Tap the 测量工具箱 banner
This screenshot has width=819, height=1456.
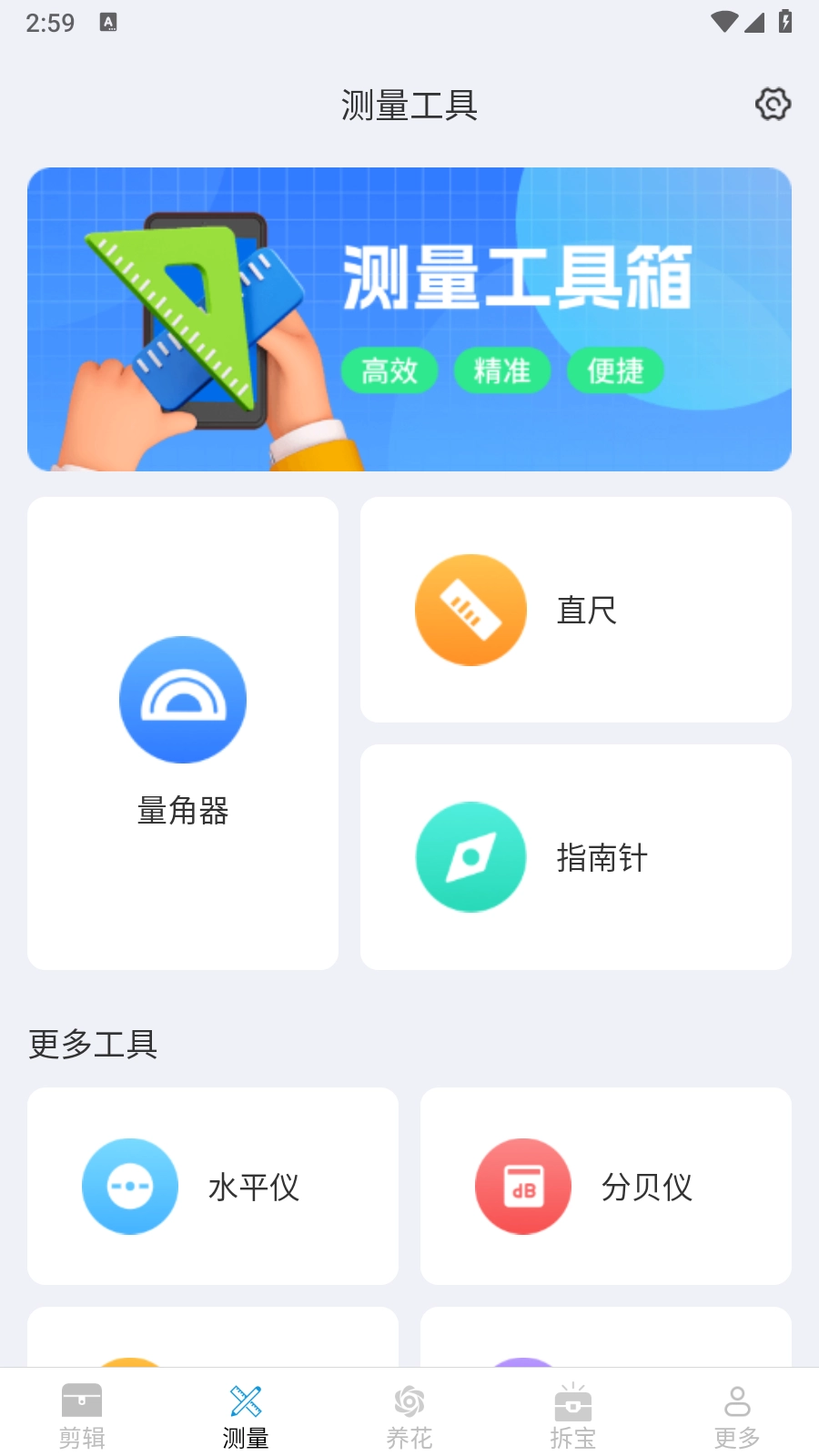coord(409,318)
